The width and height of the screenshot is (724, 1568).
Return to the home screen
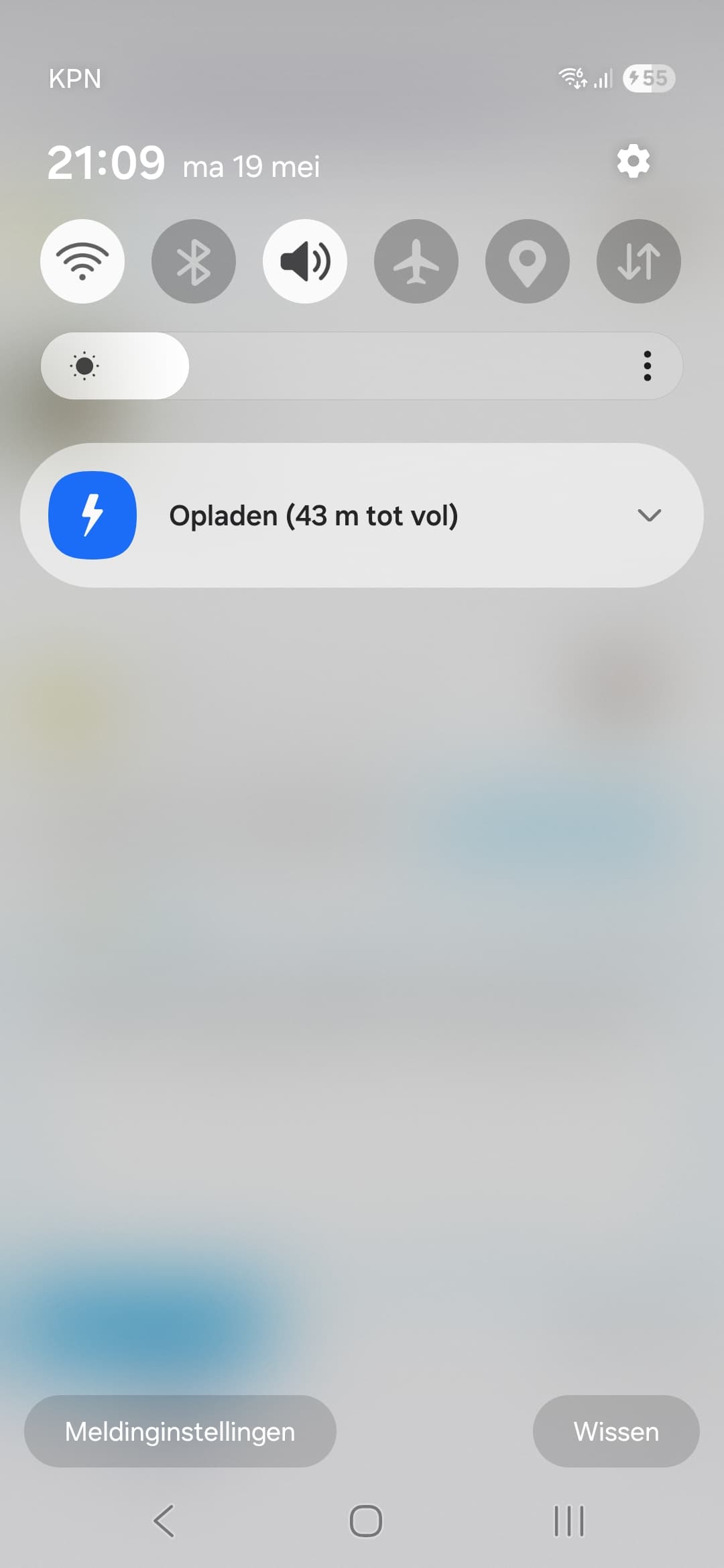366,1521
